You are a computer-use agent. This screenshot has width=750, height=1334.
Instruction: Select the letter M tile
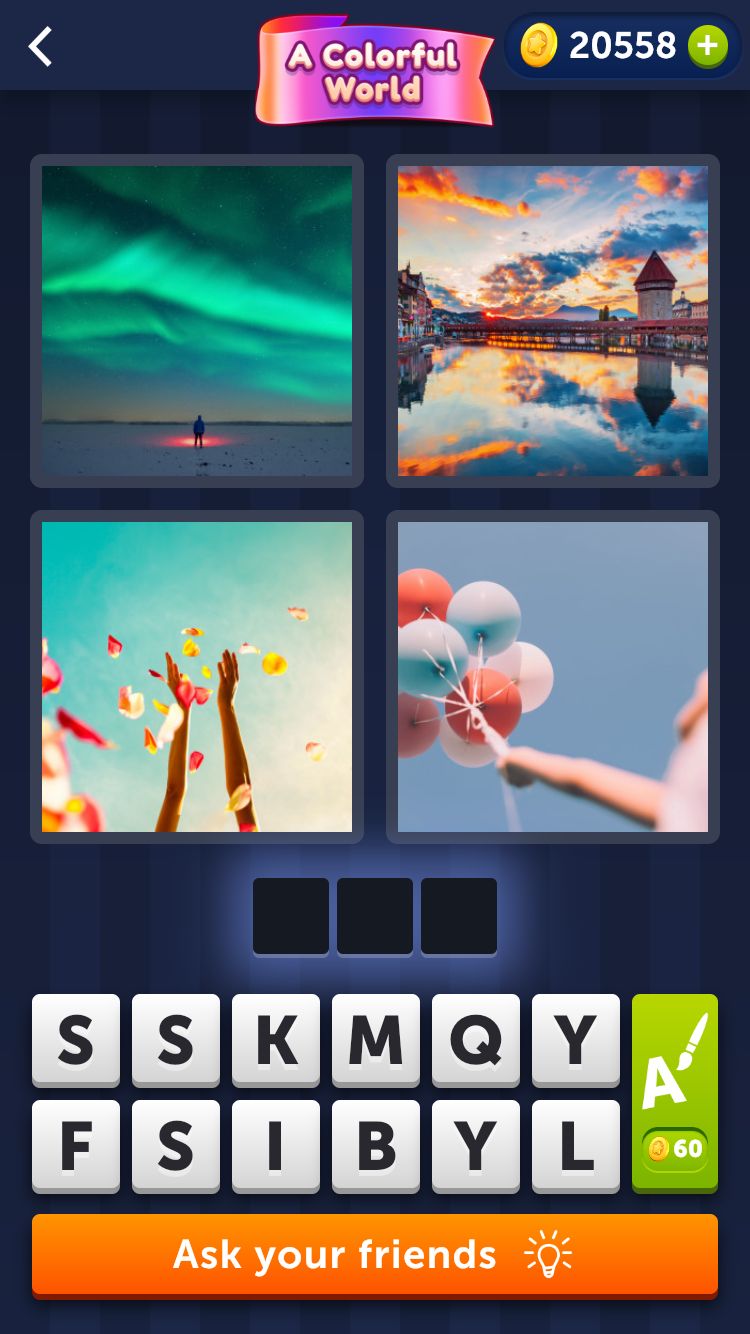pos(376,1040)
